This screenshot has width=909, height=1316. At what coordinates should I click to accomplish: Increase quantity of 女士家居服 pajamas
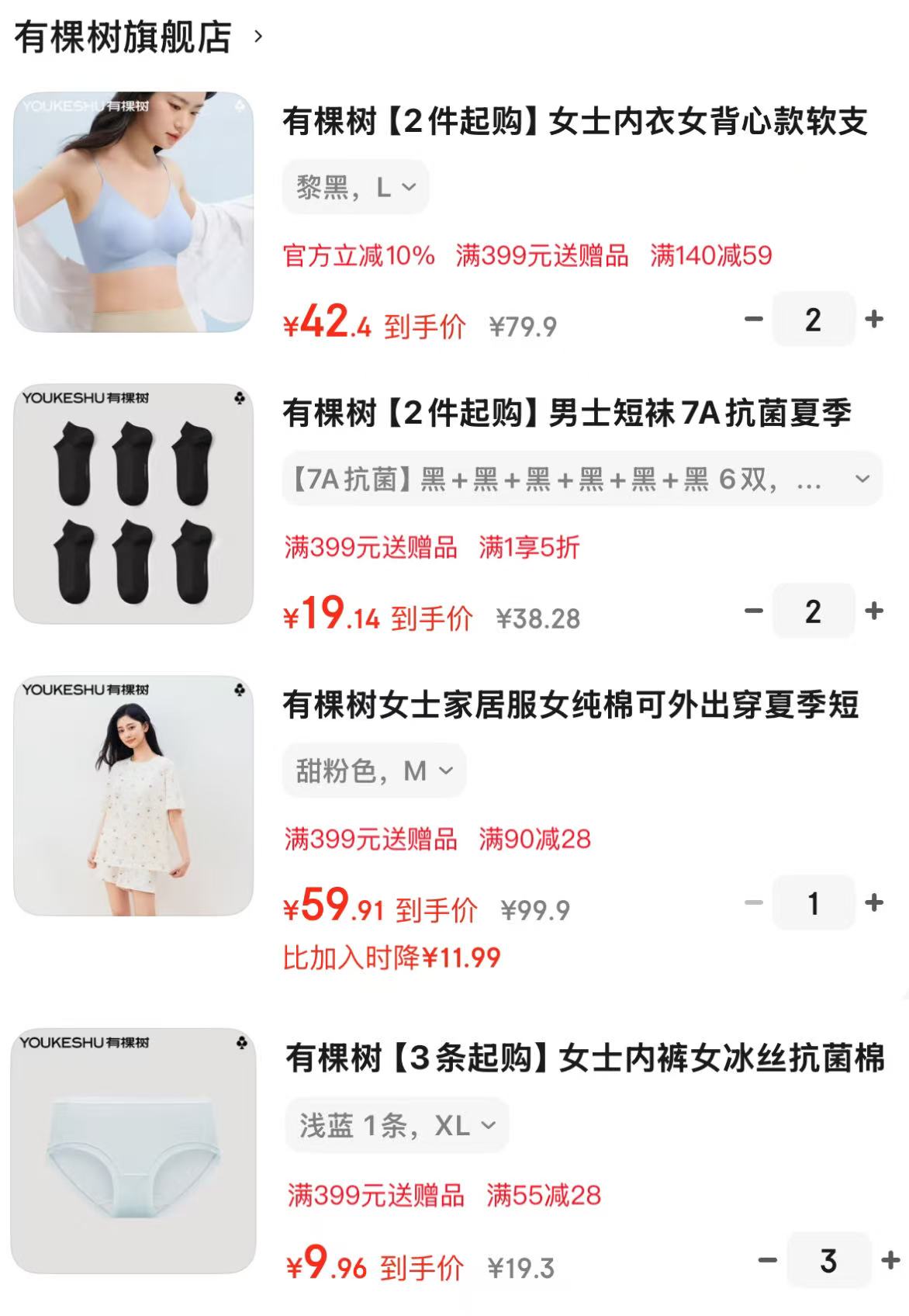[874, 902]
